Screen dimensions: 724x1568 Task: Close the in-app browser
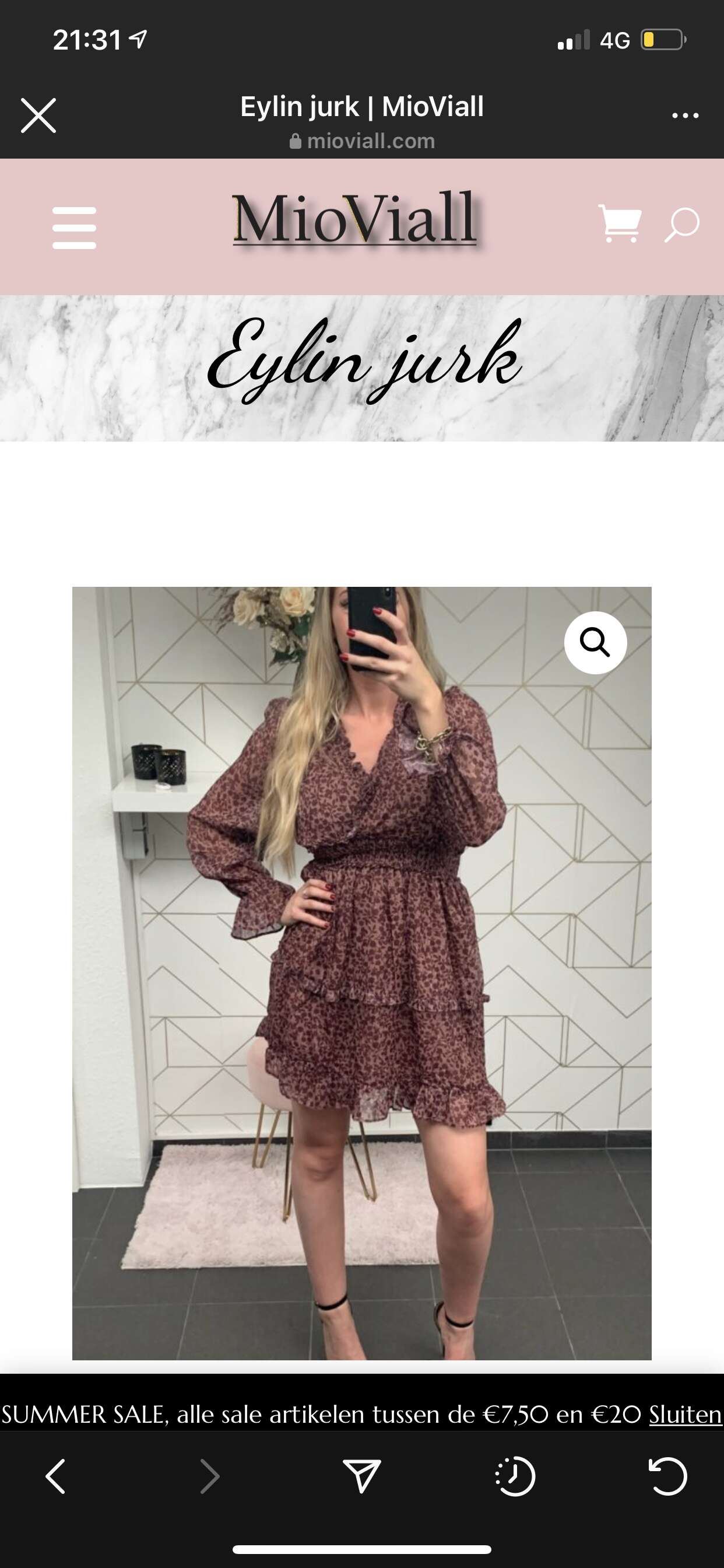coord(38,115)
